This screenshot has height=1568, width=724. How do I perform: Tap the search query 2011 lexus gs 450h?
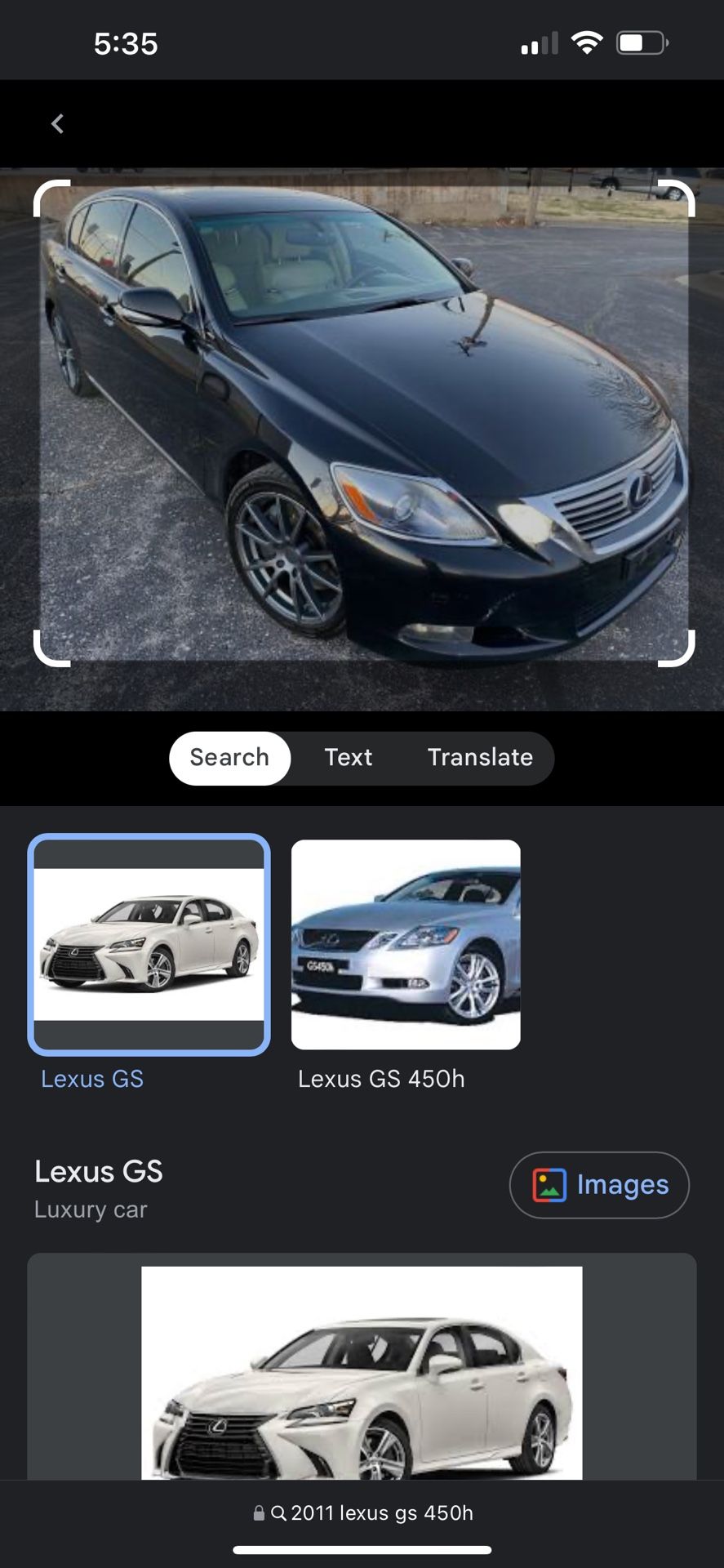382,1512
